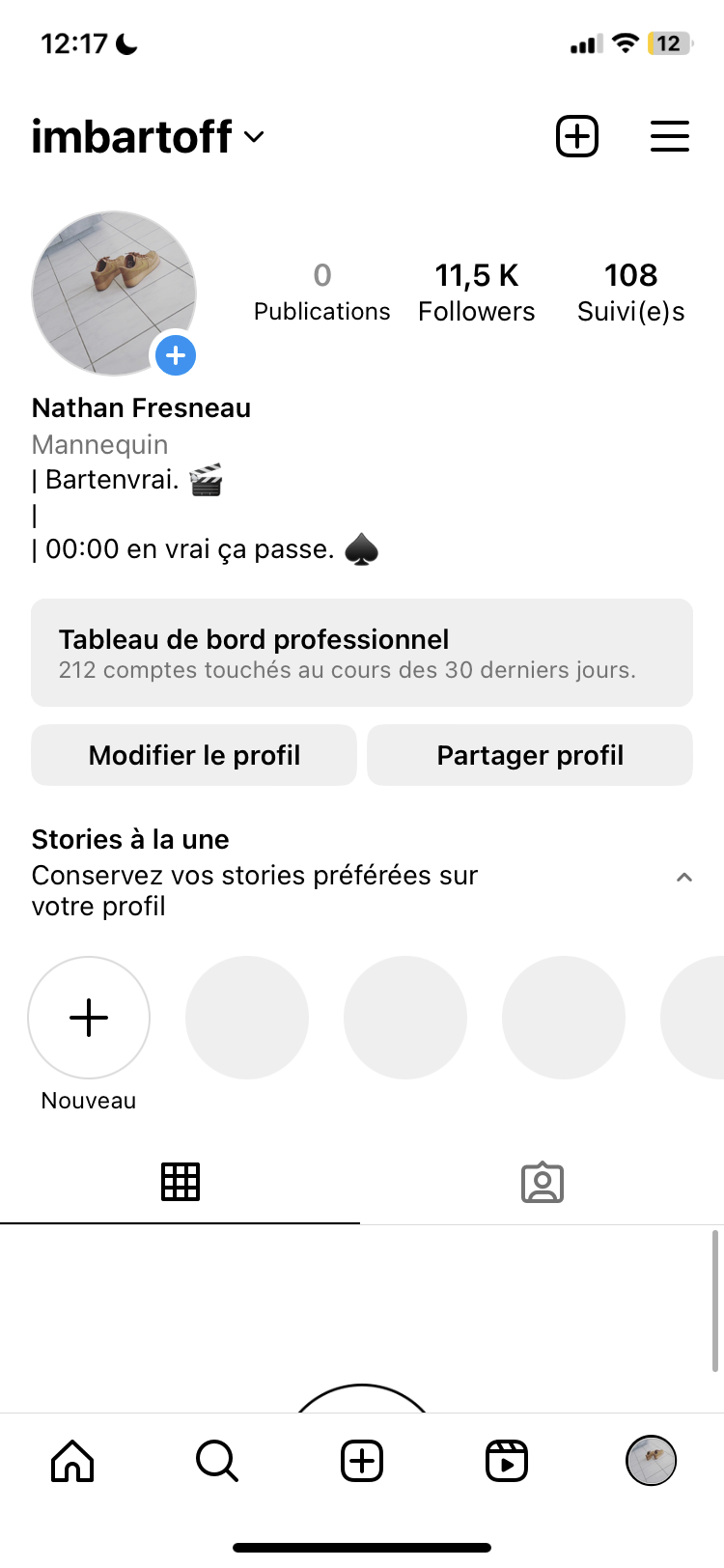The width and height of the screenshot is (724, 1568).
Task: Create a Nouveau highlight
Action: [x=89, y=1018]
